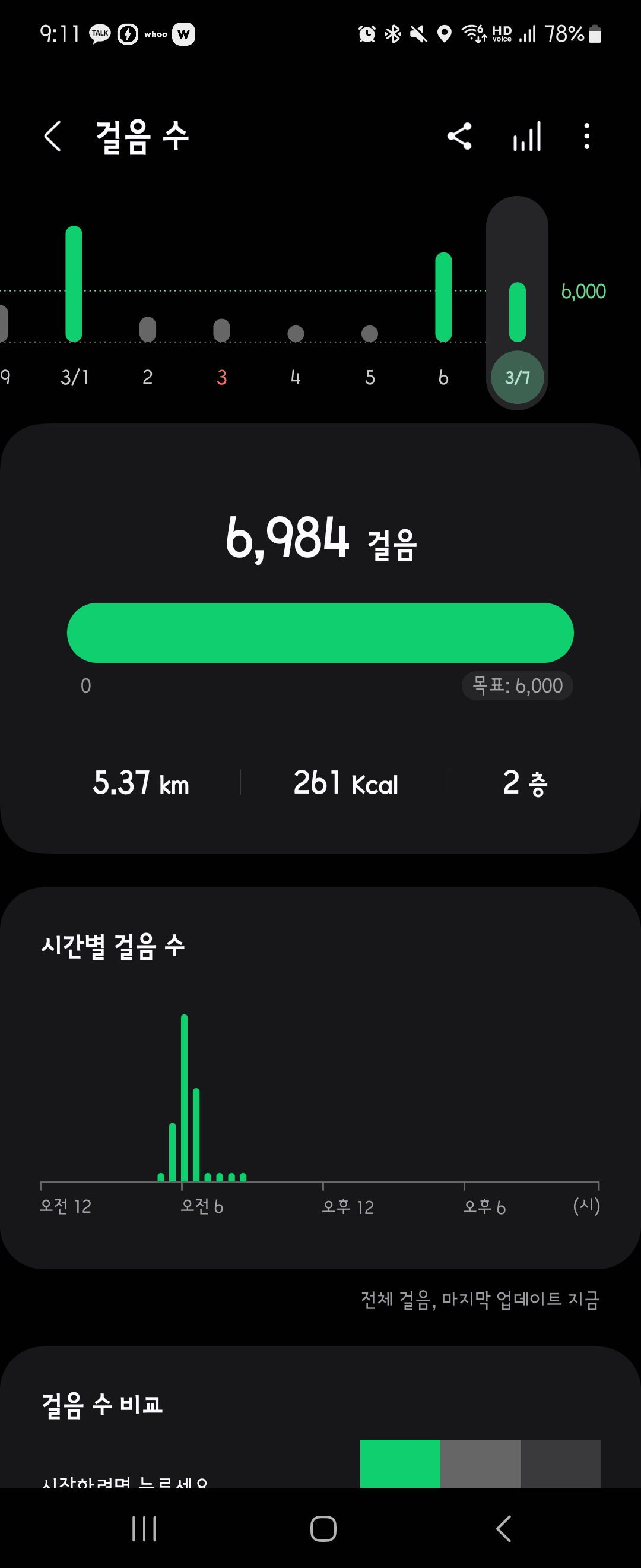The height and width of the screenshot is (1568, 641).
Task: Go to the home screen
Action: (x=323, y=1528)
